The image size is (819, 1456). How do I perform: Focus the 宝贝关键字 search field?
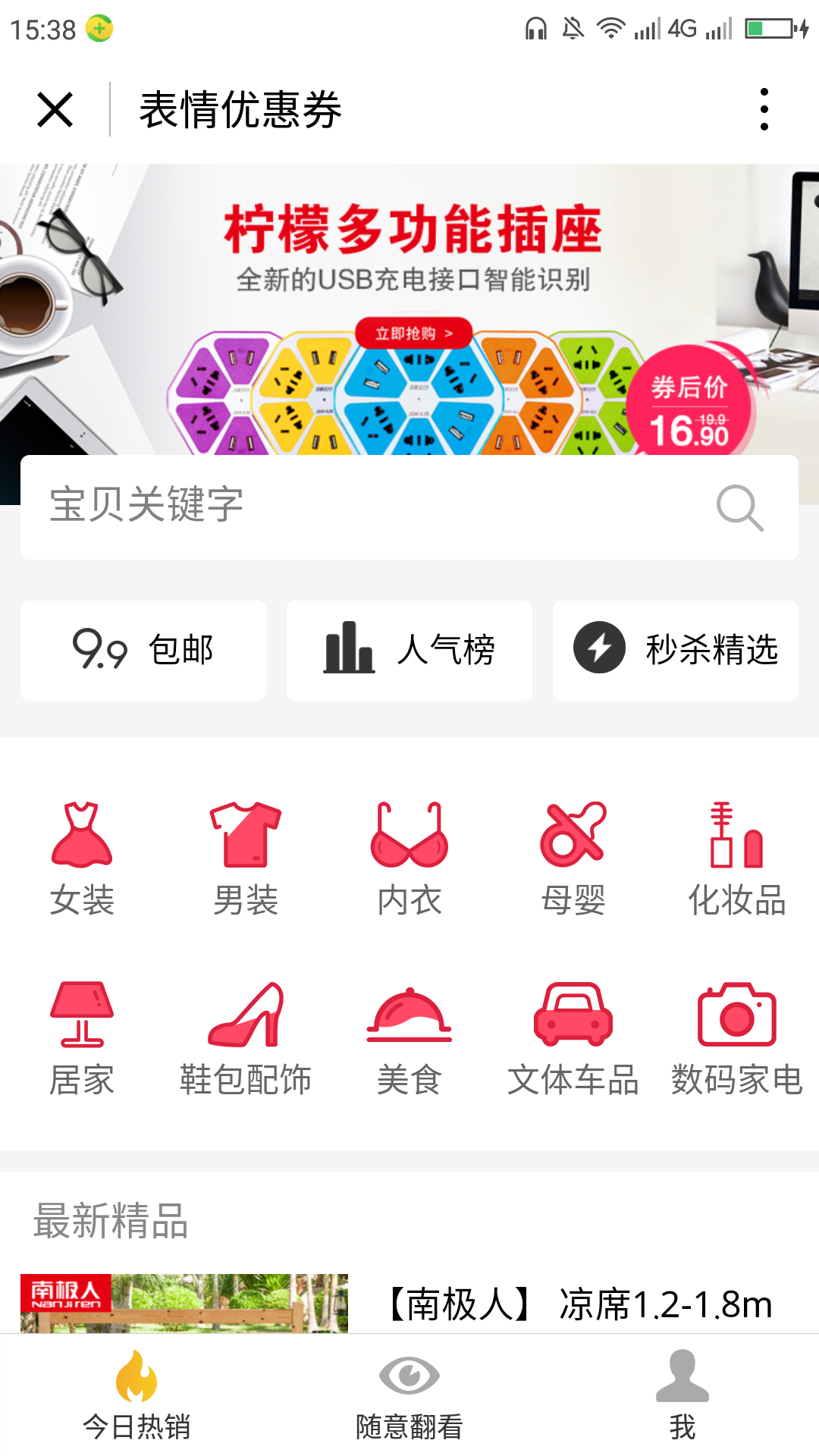click(x=364, y=507)
